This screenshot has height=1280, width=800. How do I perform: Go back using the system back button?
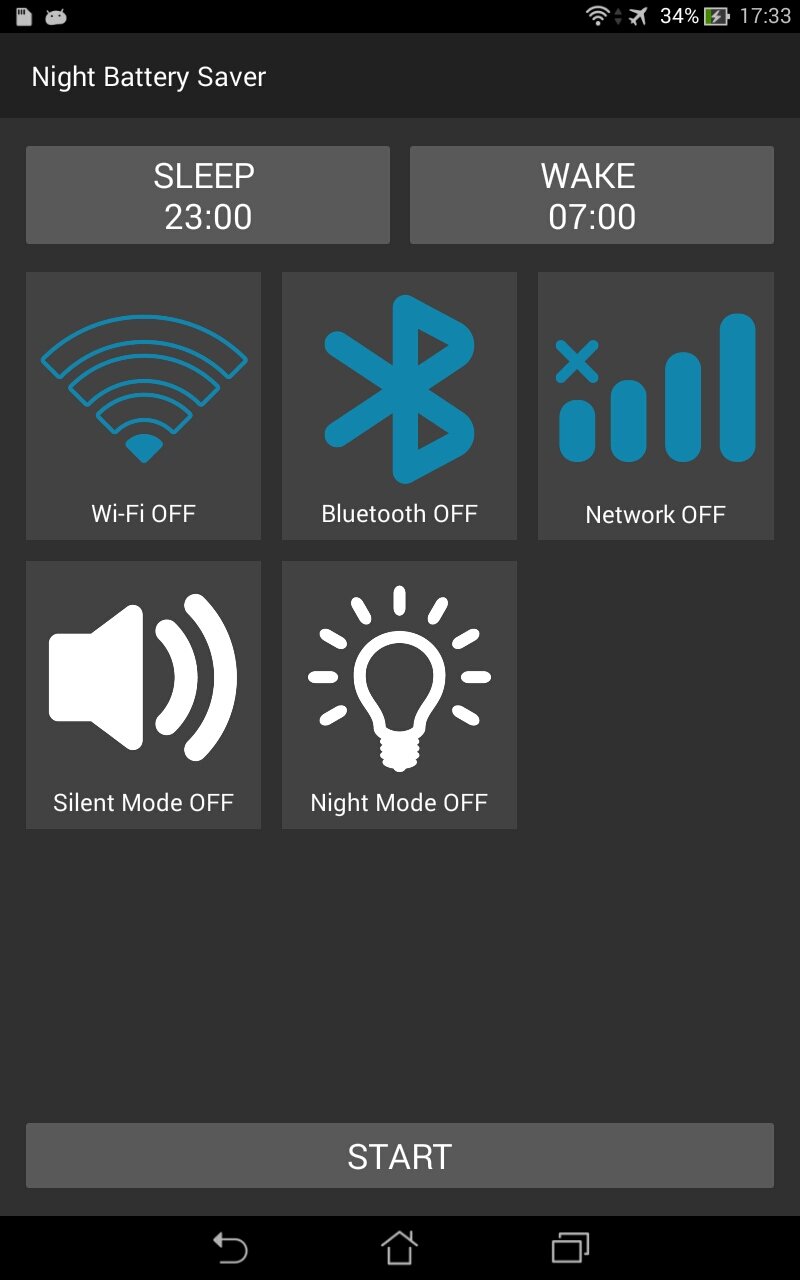230,1248
